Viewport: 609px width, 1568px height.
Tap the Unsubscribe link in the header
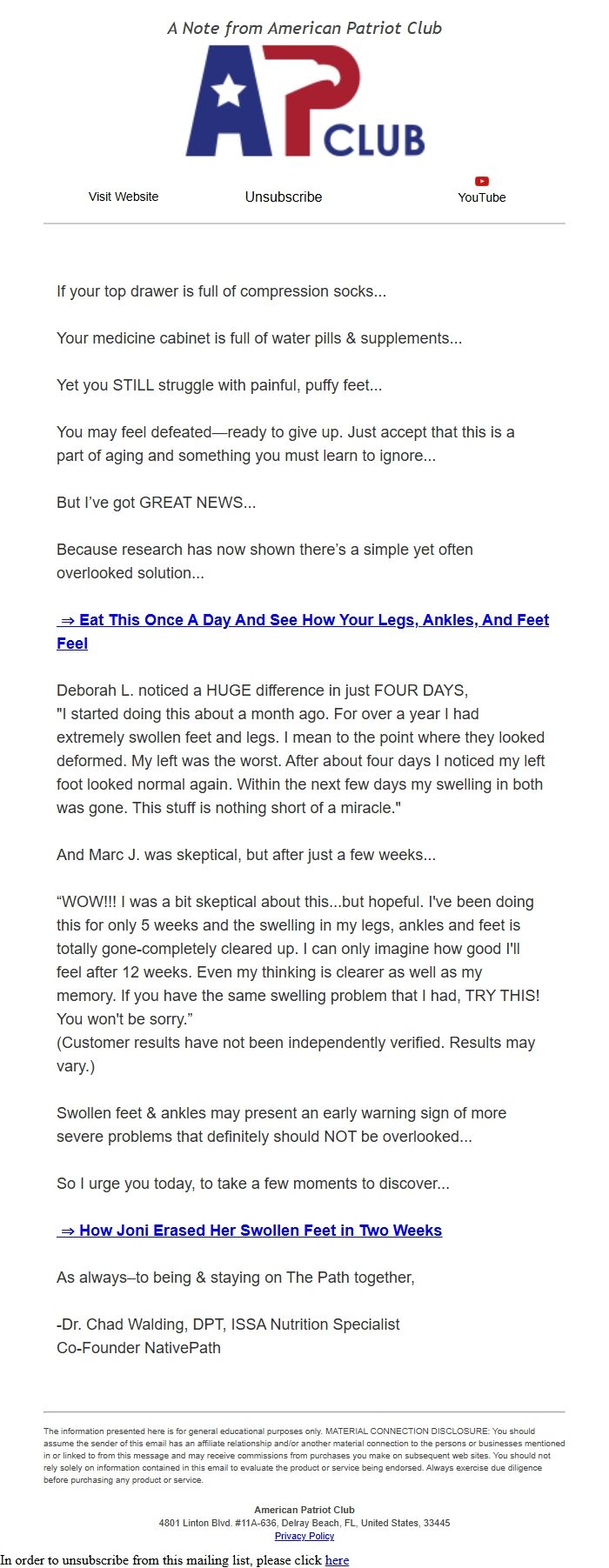284,197
